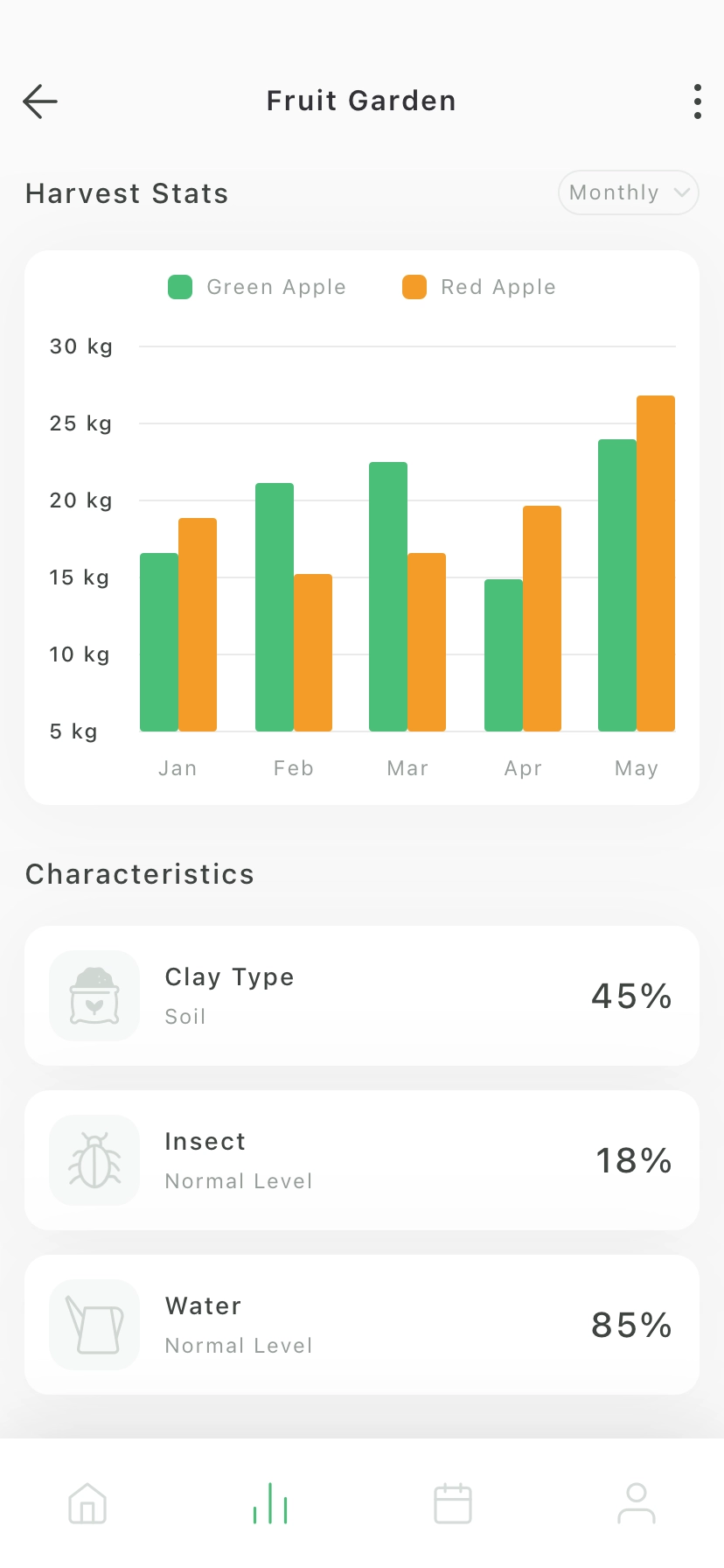Screen dimensions: 724x1568
Task: Expand the Monthly period dropdown
Action: click(628, 192)
